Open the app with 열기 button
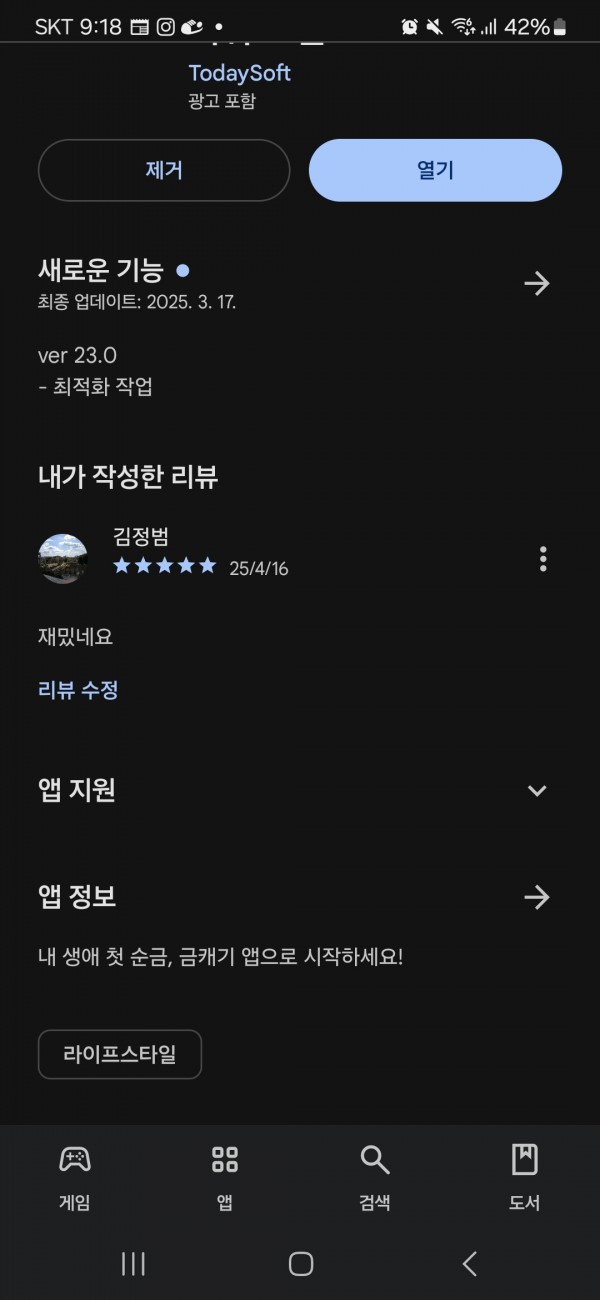Image resolution: width=600 pixels, height=1300 pixels. [435, 170]
